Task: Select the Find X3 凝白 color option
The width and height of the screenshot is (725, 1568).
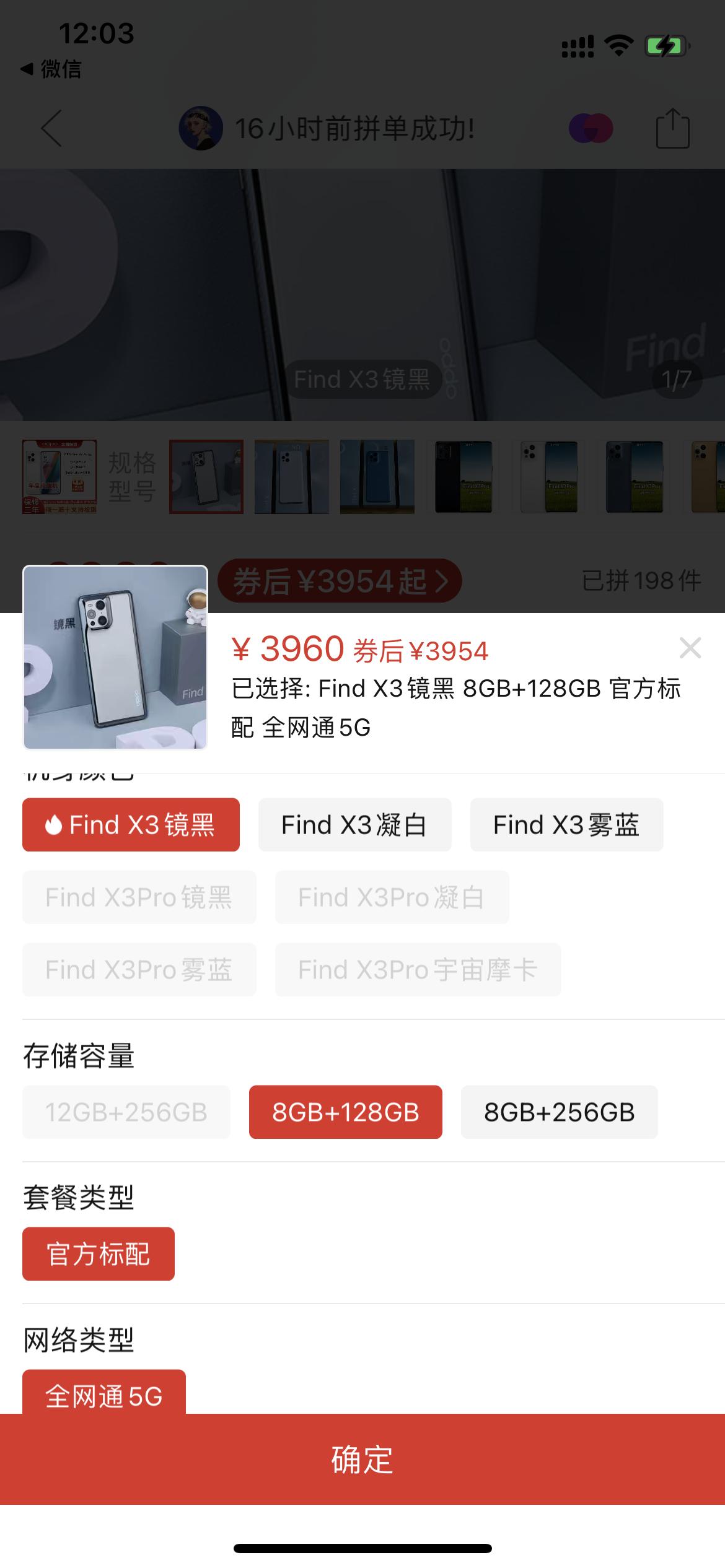Action: tap(354, 824)
